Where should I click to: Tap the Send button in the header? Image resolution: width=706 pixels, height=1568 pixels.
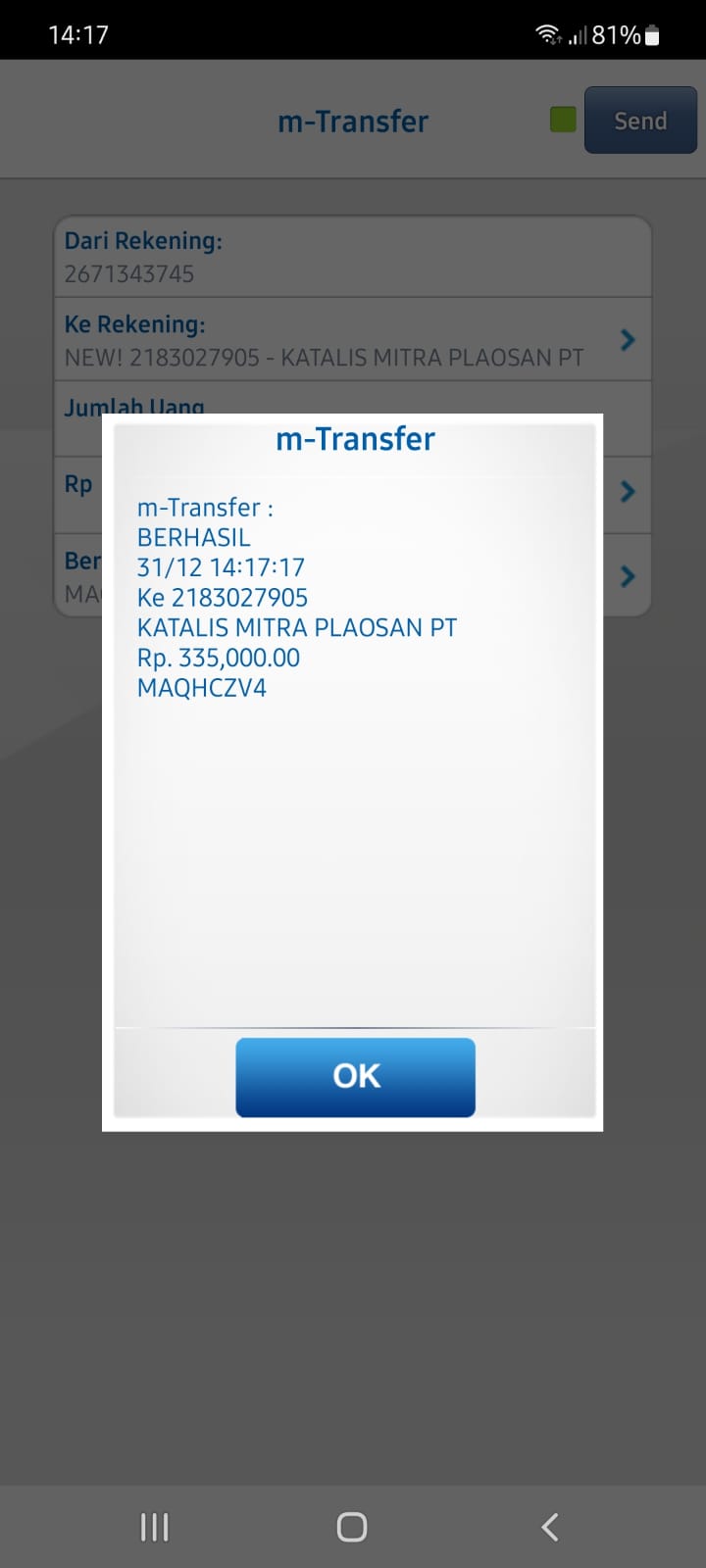pos(640,121)
